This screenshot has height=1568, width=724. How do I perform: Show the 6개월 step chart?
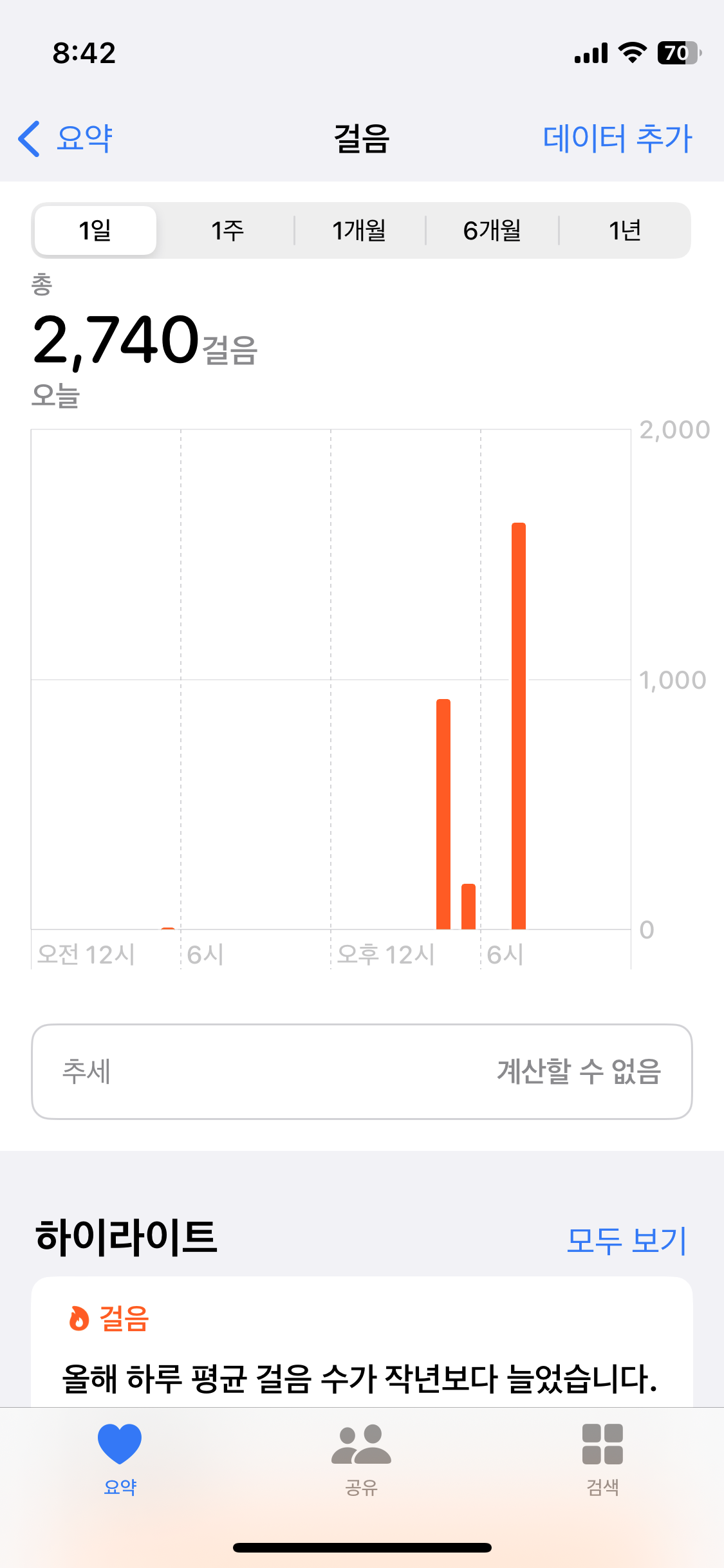coord(492,230)
